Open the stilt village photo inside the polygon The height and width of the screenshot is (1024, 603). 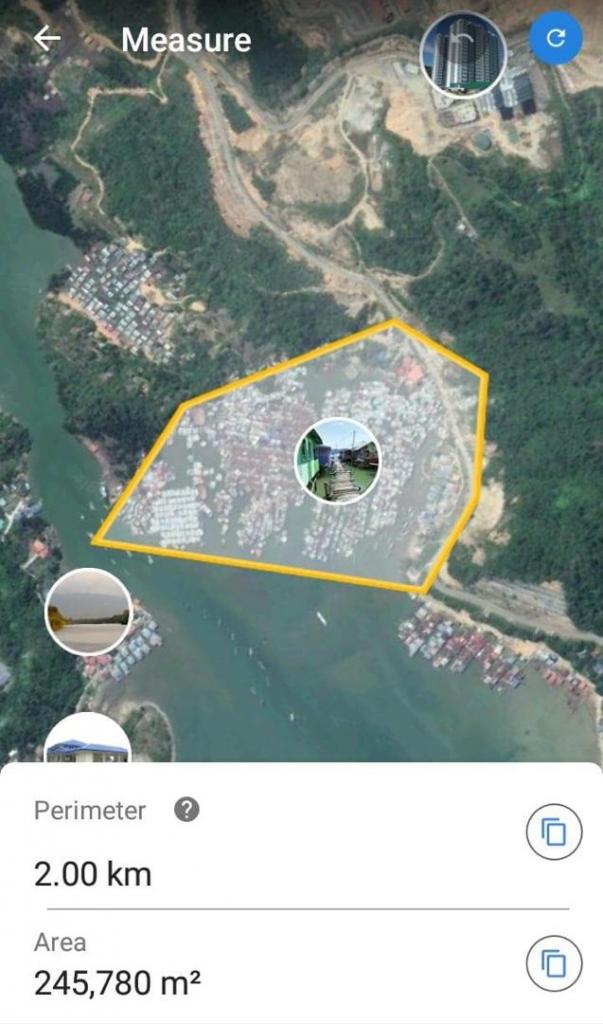click(337, 461)
